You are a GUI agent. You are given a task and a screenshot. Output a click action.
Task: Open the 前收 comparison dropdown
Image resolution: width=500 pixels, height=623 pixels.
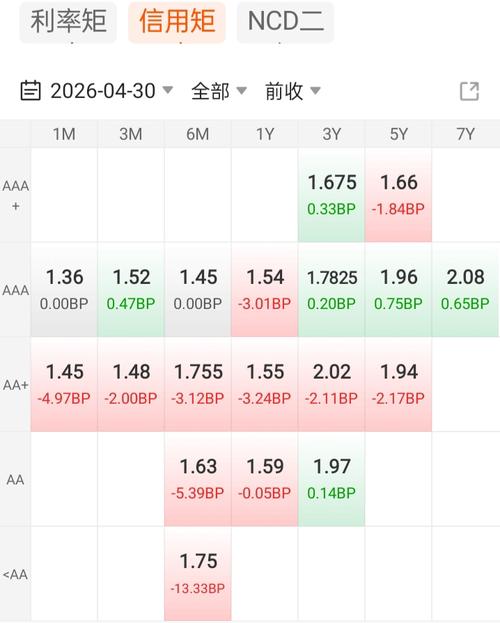coord(293,91)
